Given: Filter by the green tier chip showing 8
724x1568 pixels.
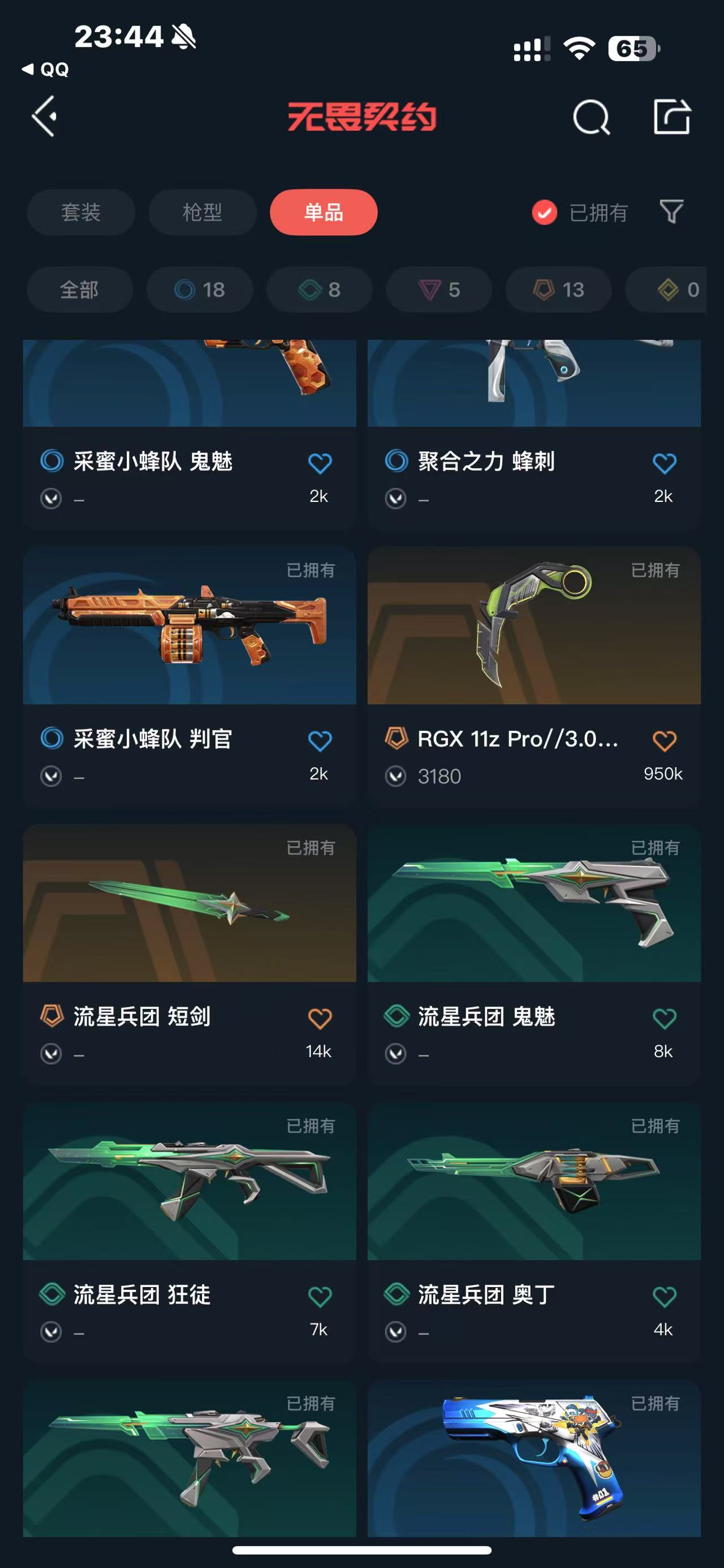Looking at the screenshot, I should tap(319, 290).
